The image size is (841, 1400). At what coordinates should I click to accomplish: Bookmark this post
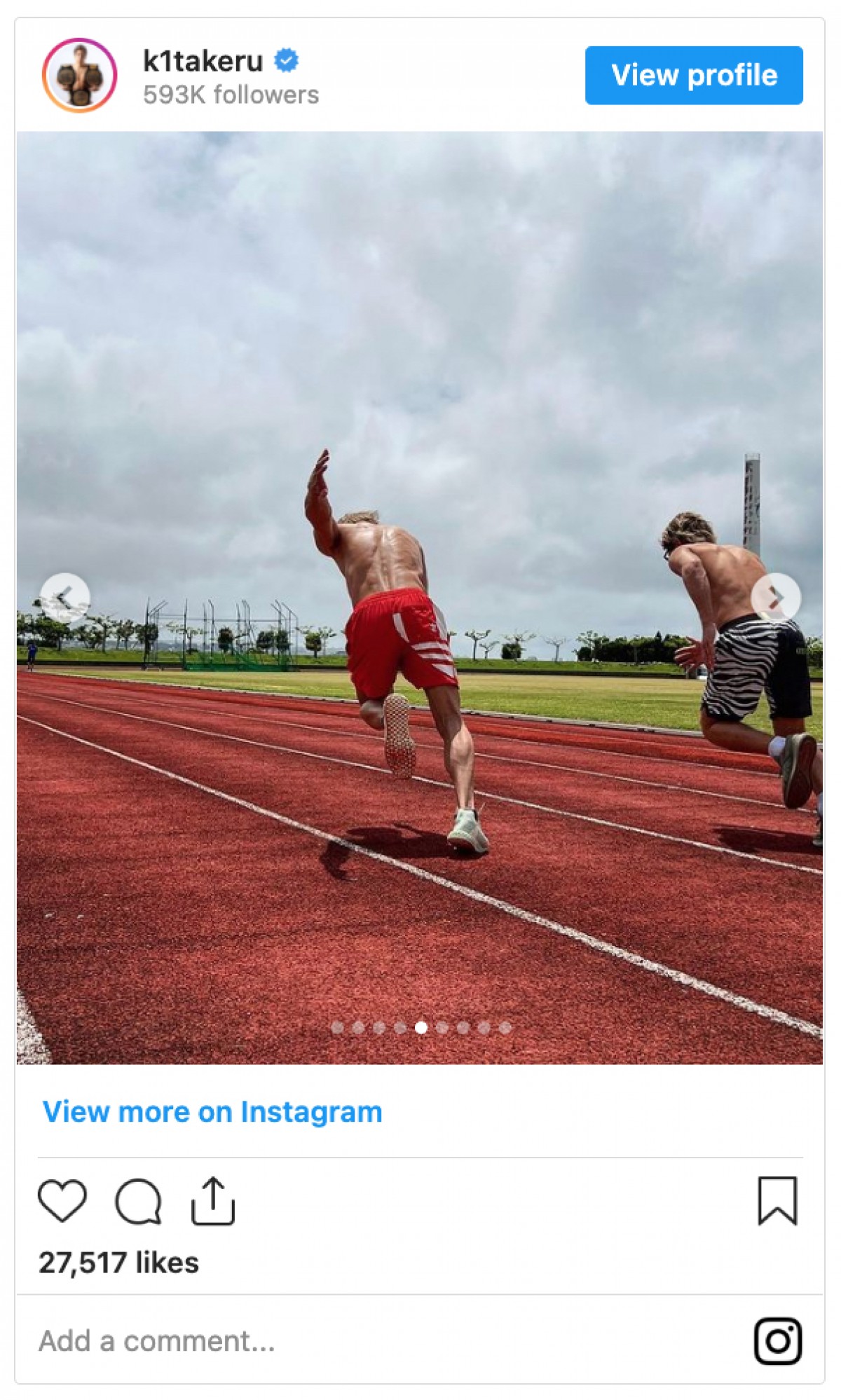(777, 1201)
